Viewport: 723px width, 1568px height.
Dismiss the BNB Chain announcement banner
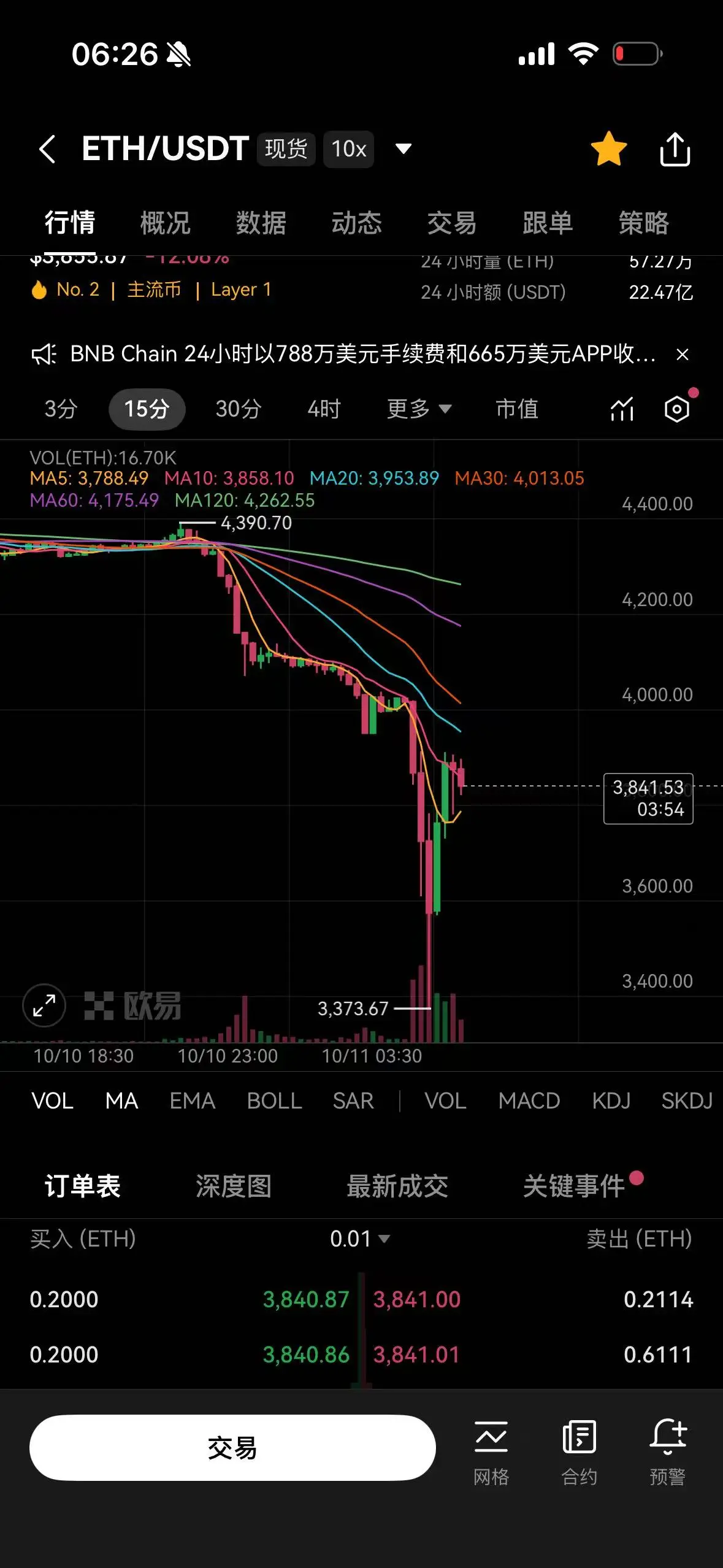[682, 355]
